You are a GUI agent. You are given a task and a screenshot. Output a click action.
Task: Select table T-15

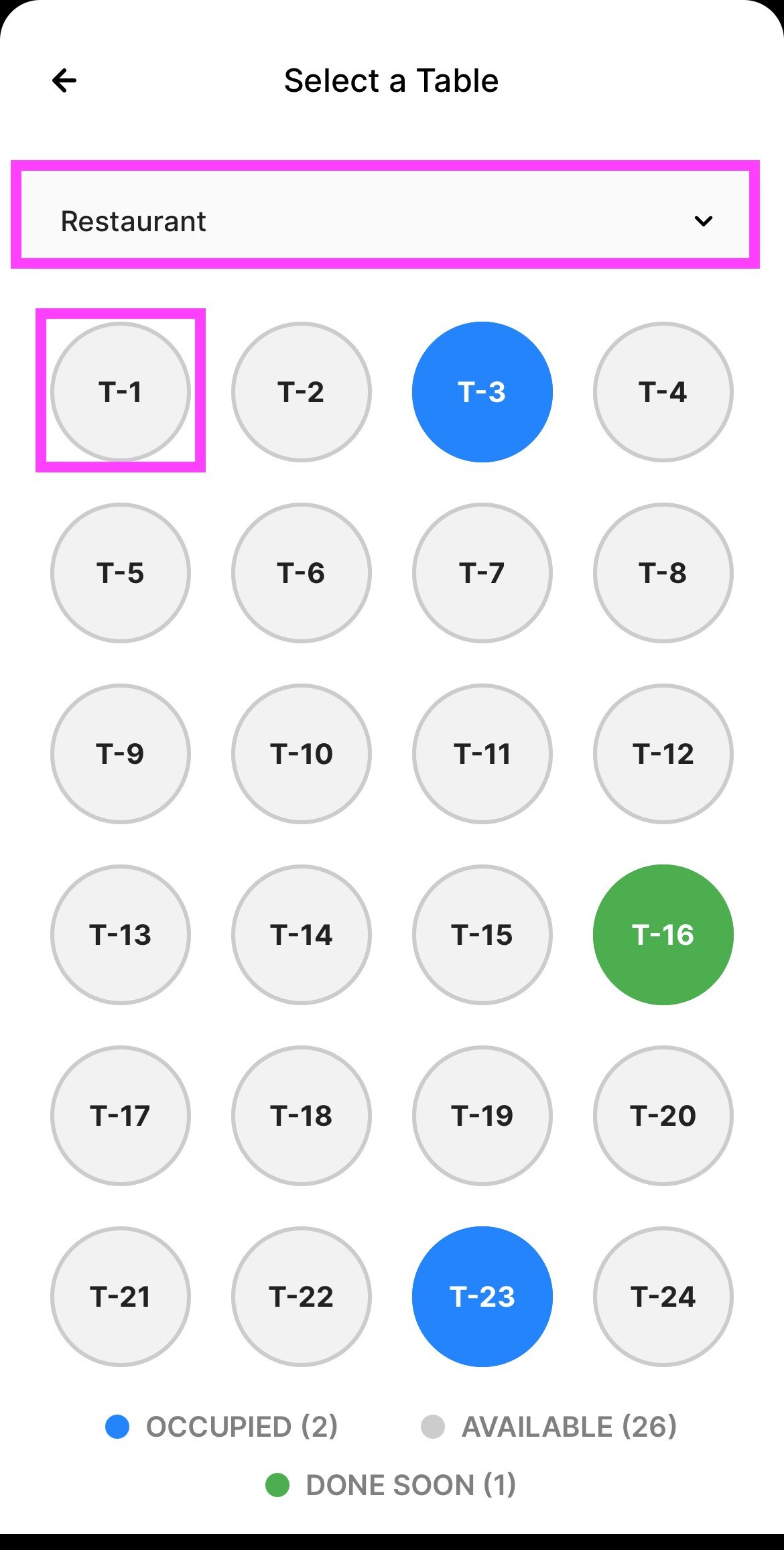point(482,935)
